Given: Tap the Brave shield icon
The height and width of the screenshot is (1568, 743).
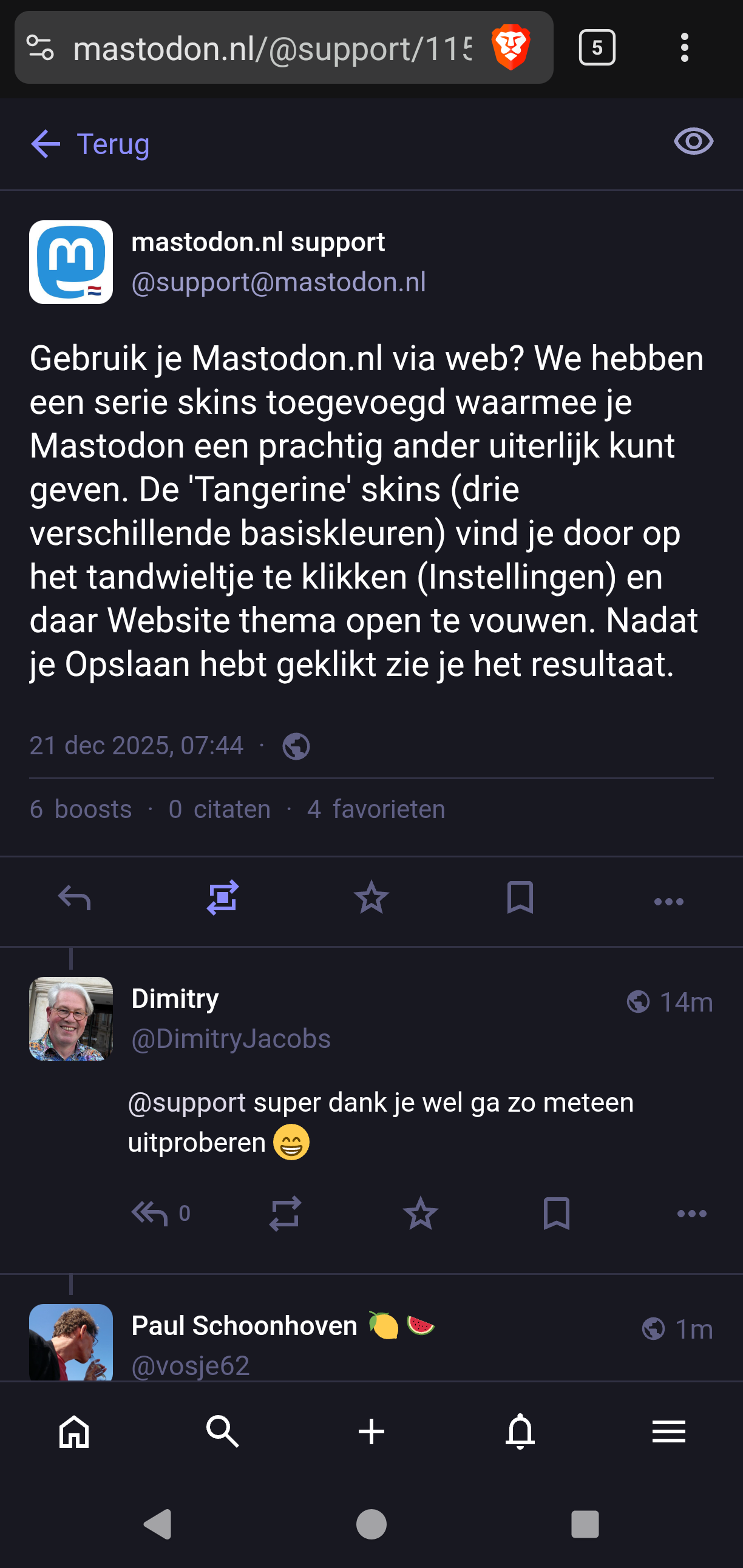Looking at the screenshot, I should (511, 47).
